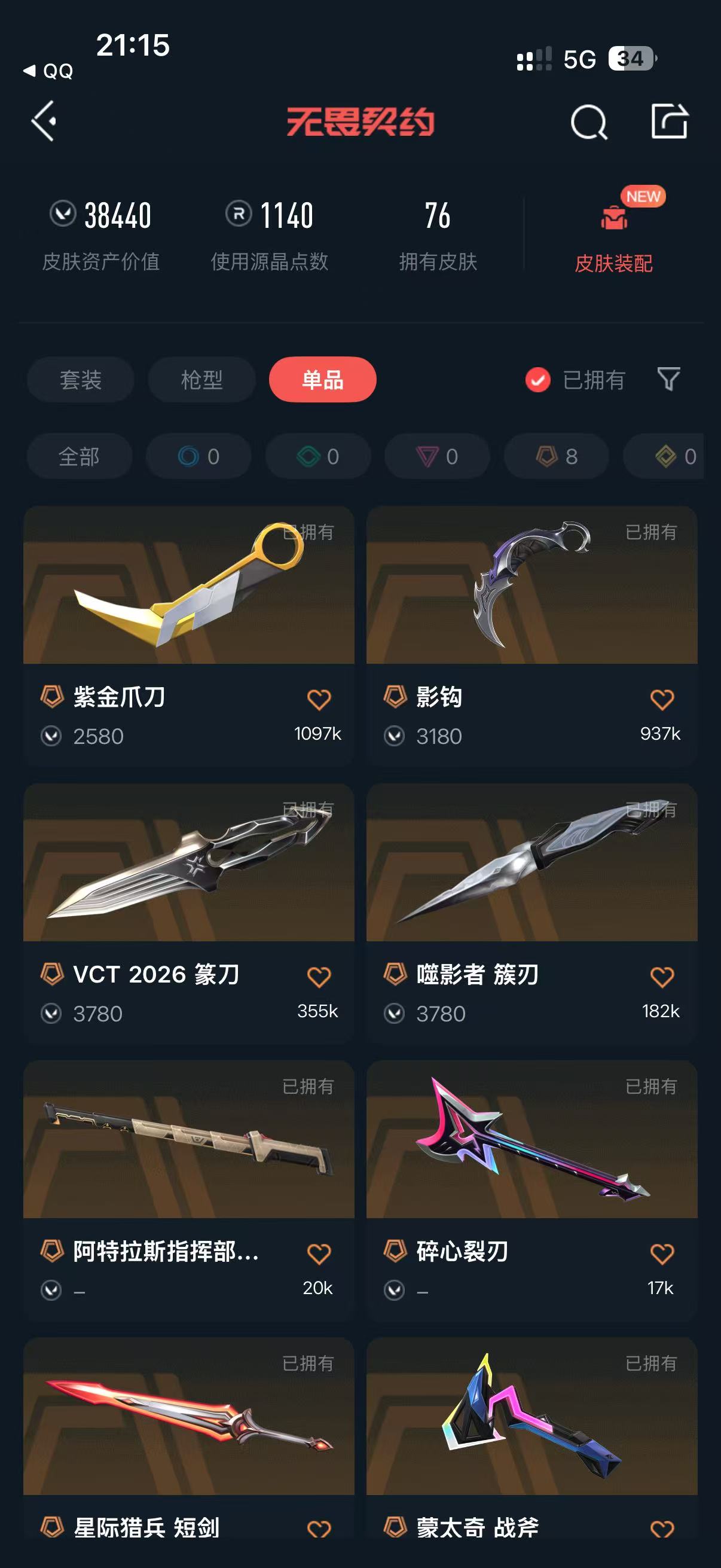The width and height of the screenshot is (721, 1568).
Task: Favorite the VCT 2026 篆刀 skin
Action: click(319, 977)
